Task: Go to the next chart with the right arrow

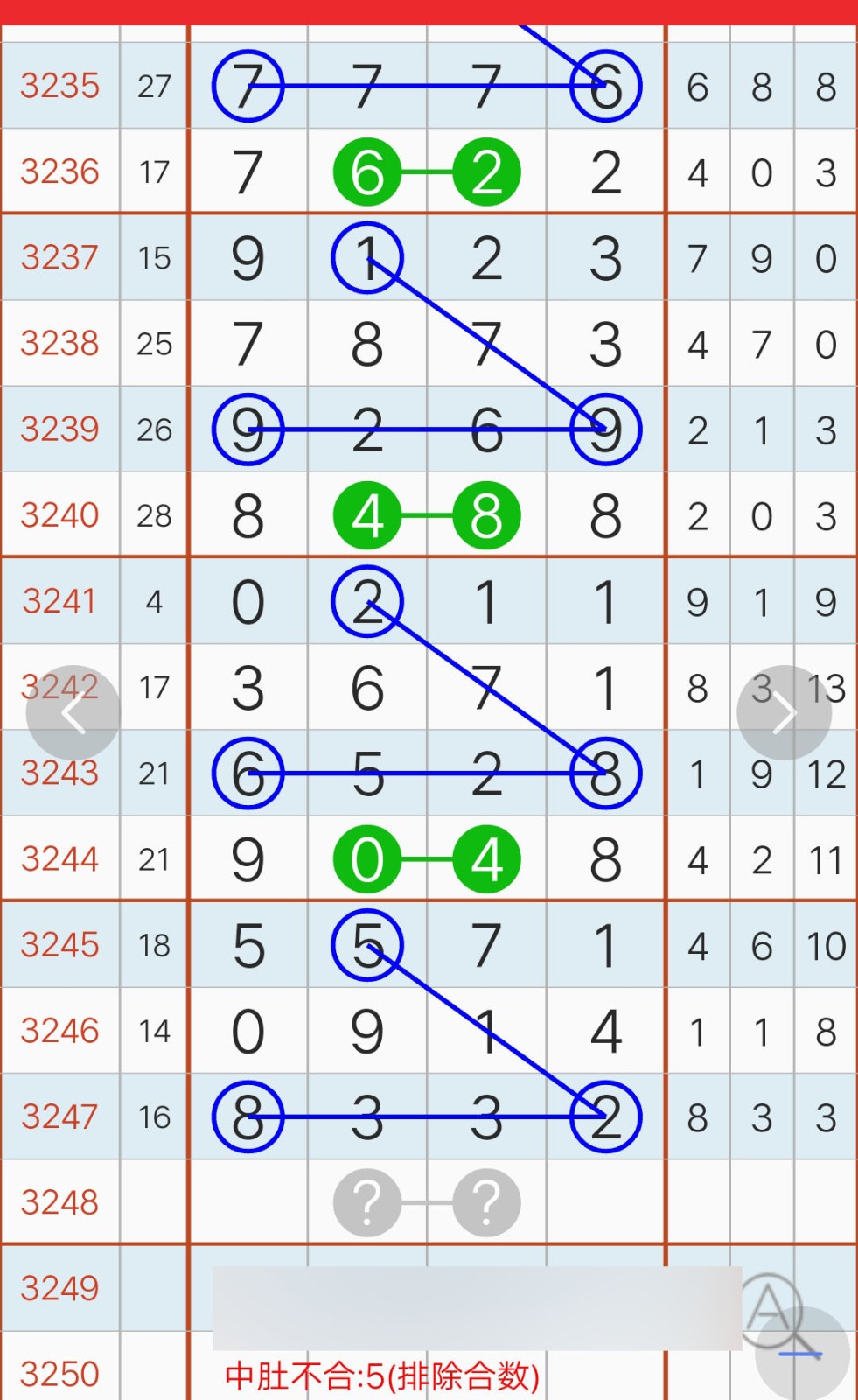Action: [784, 713]
